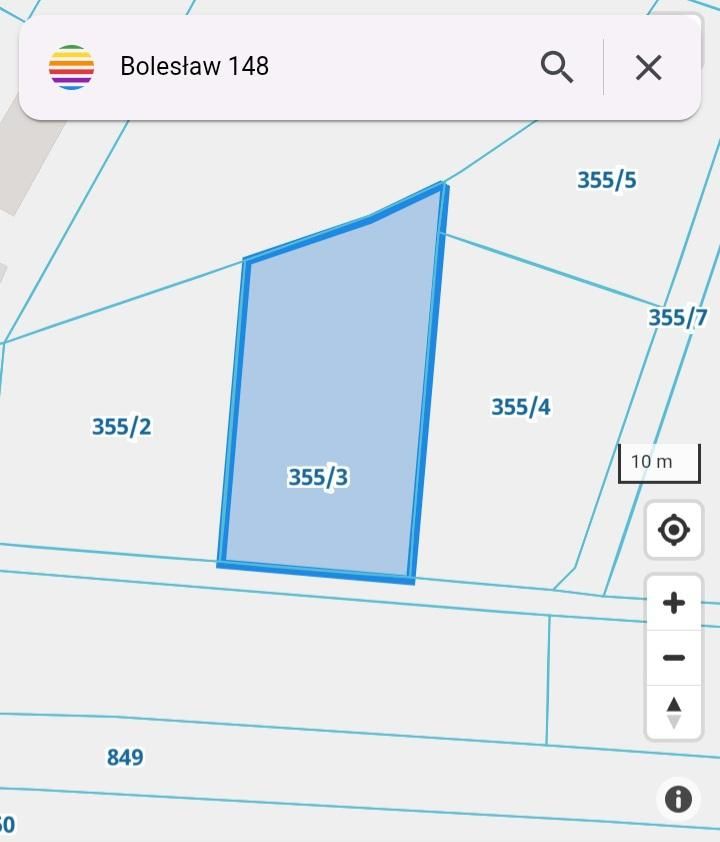Image resolution: width=720 pixels, height=842 pixels.
Task: Select parcel 355/5 in the corner
Action: 608,181
